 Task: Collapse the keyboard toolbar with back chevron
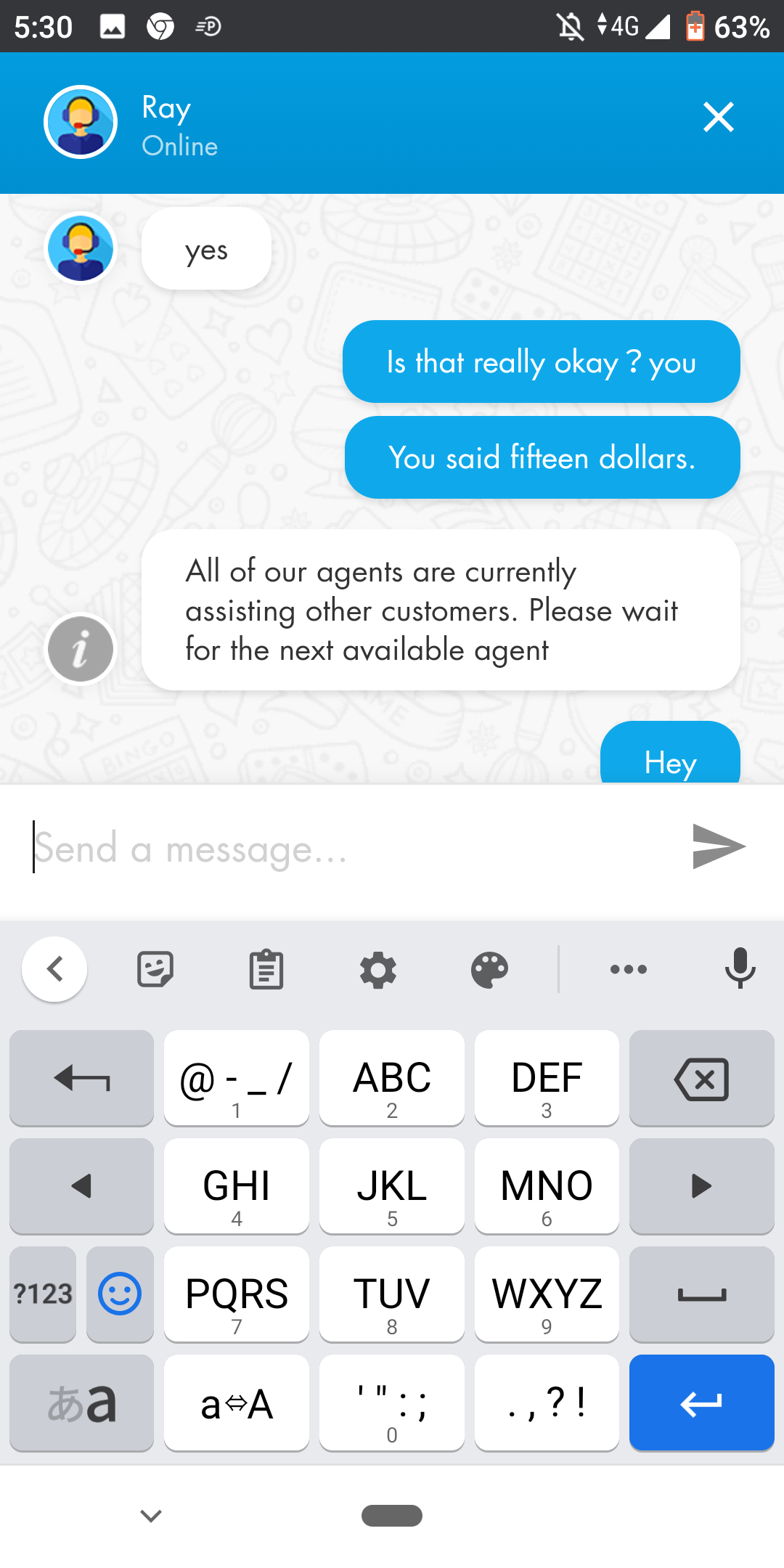pyautogui.click(x=55, y=969)
